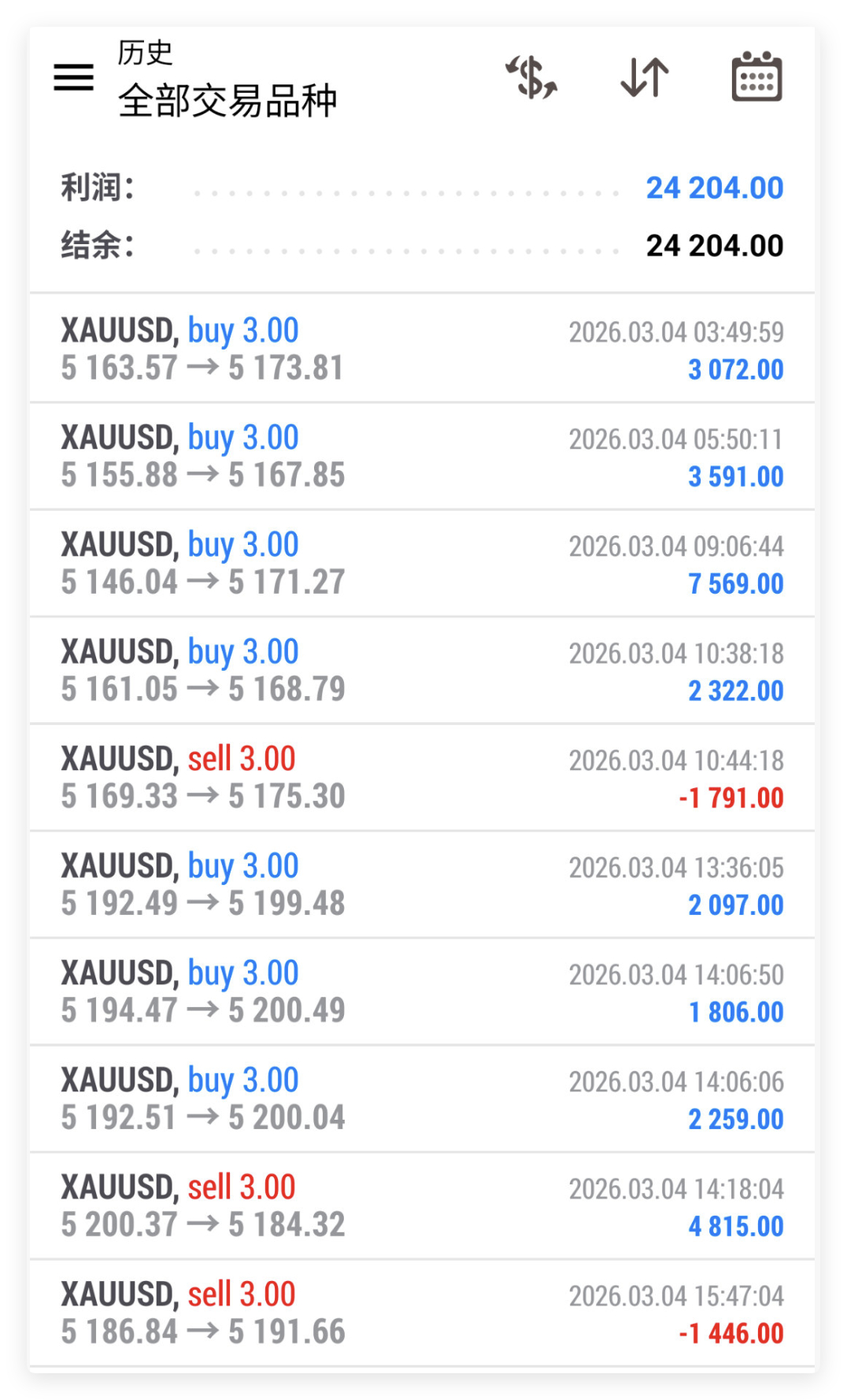Expand the sell trade closed at 15:47:04
The width and height of the screenshot is (847, 1400).
pos(422,1313)
